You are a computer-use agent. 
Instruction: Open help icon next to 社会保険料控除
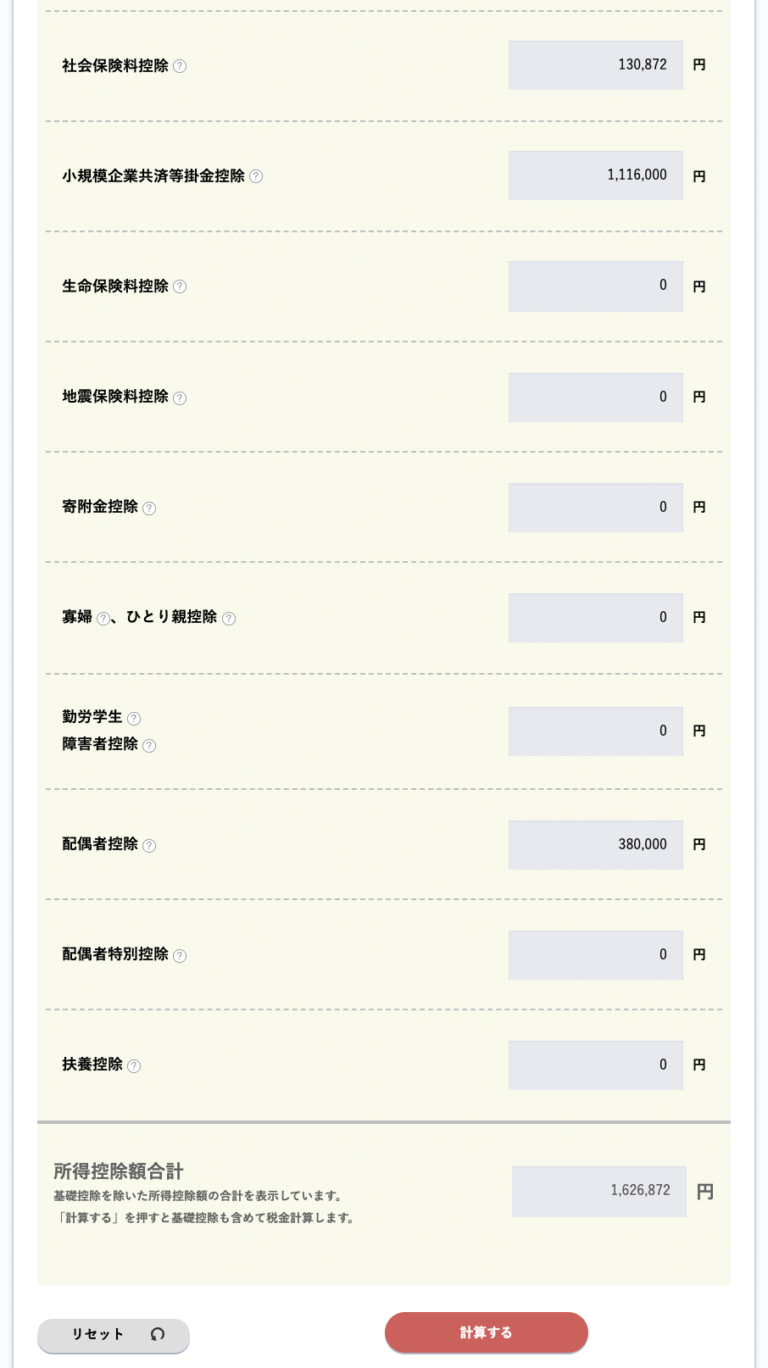click(180, 67)
